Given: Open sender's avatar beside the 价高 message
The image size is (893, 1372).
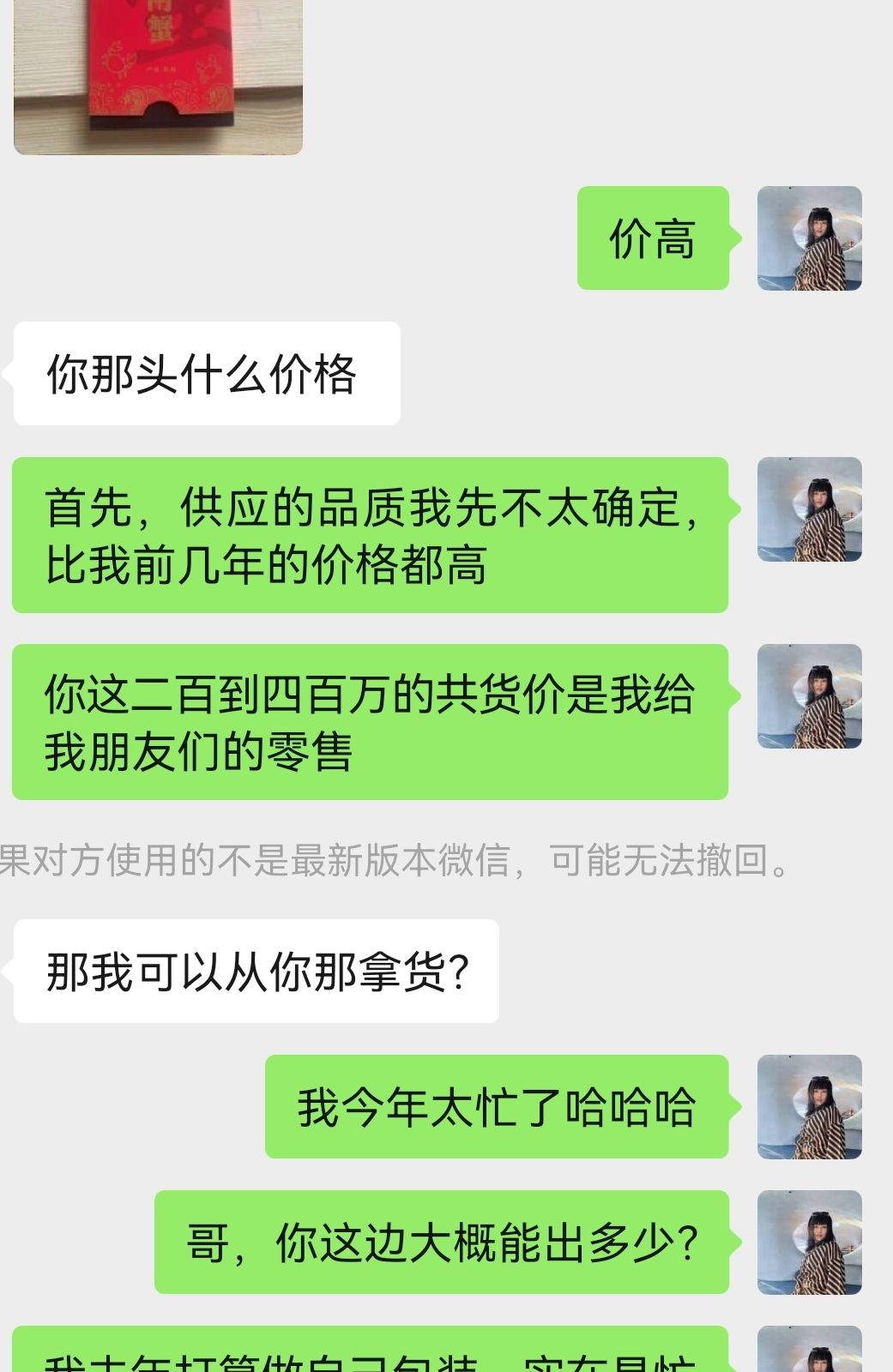Looking at the screenshot, I should click(809, 238).
